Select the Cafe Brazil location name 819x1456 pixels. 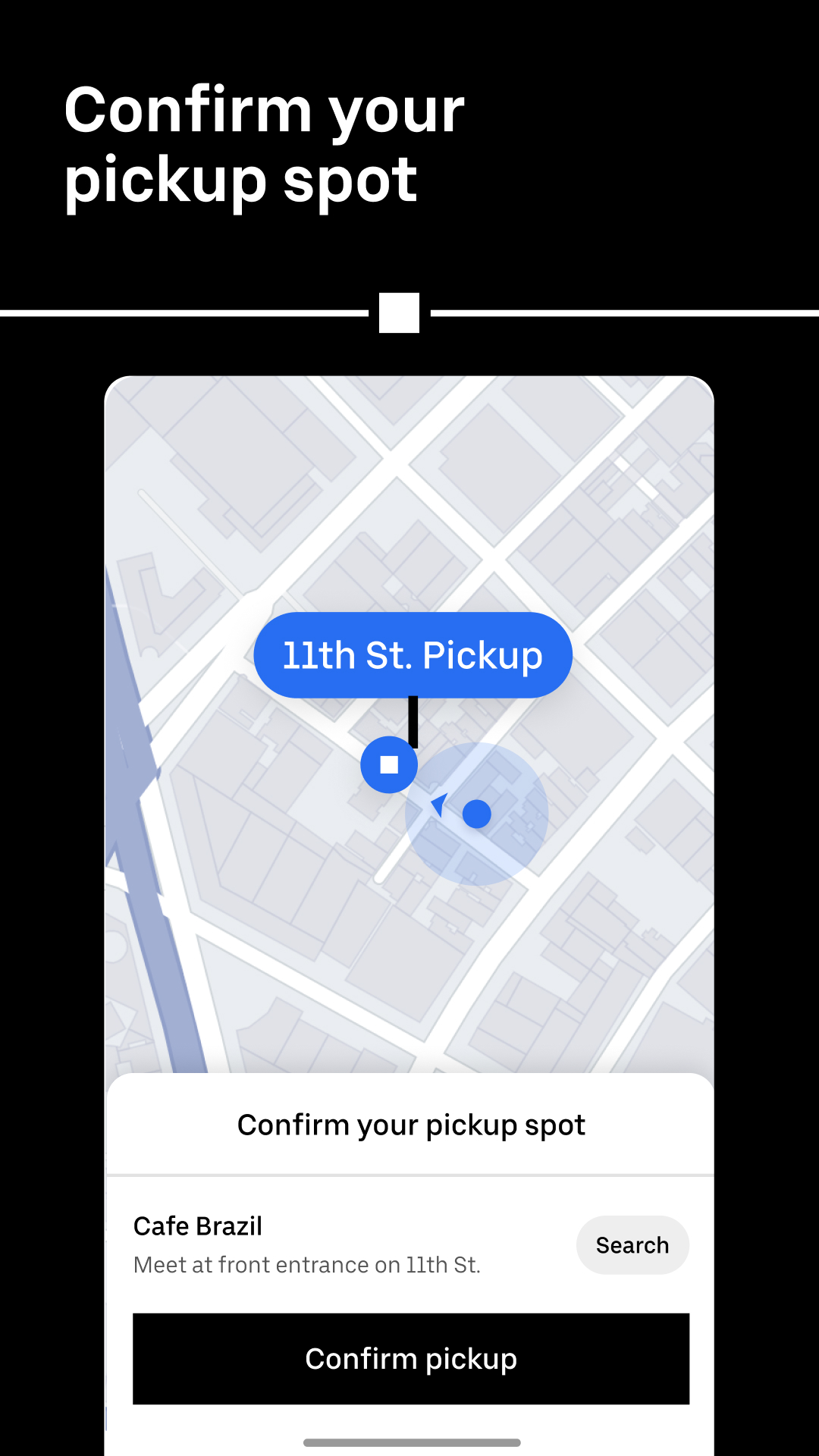pyautogui.click(x=197, y=1225)
